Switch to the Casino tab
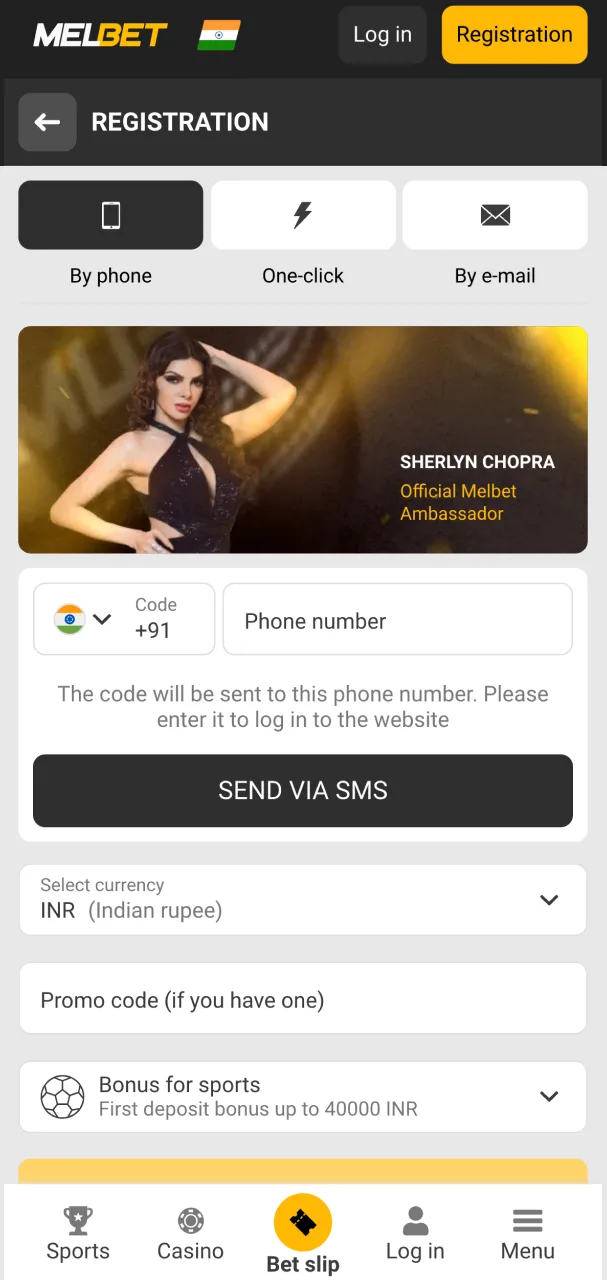The width and height of the screenshot is (607, 1280). (x=190, y=1234)
